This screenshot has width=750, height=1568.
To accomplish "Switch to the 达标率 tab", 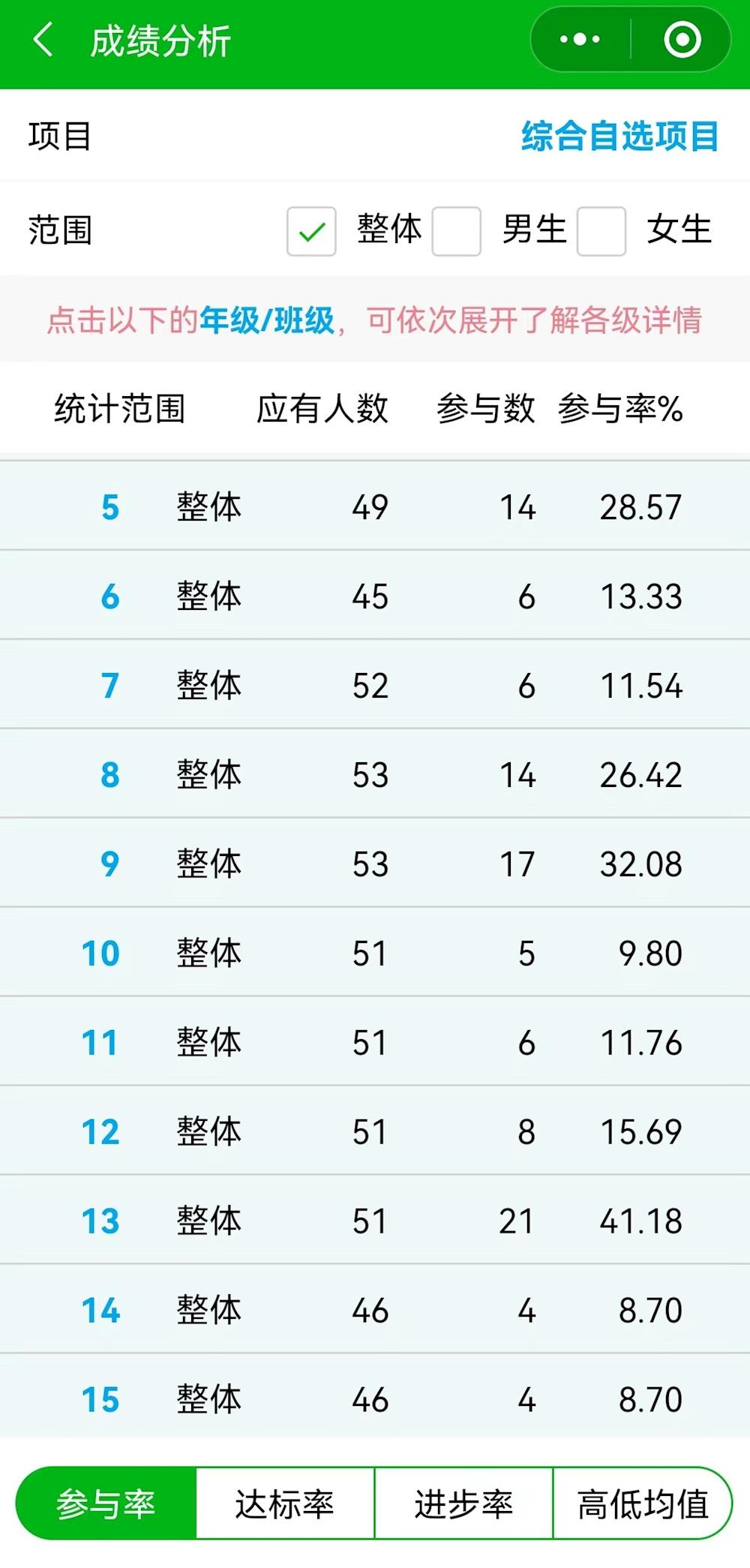I will coord(285,1504).
